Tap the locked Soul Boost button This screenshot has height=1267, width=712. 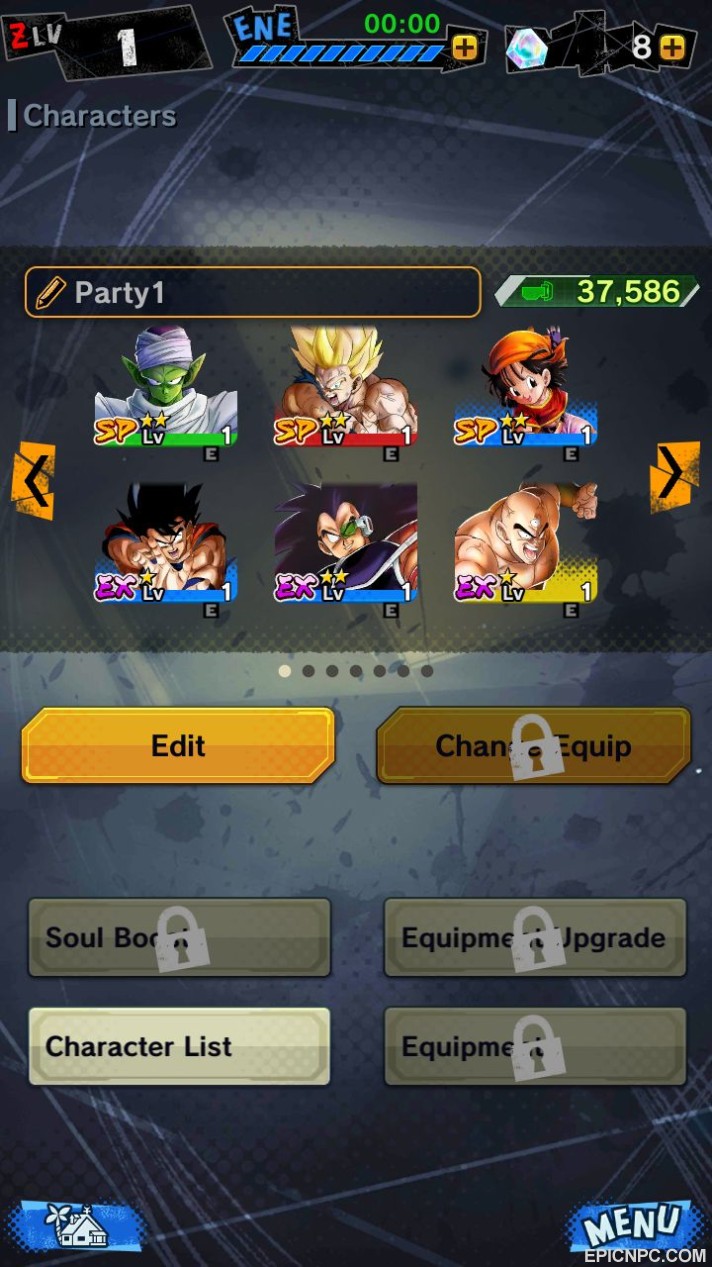[179, 937]
